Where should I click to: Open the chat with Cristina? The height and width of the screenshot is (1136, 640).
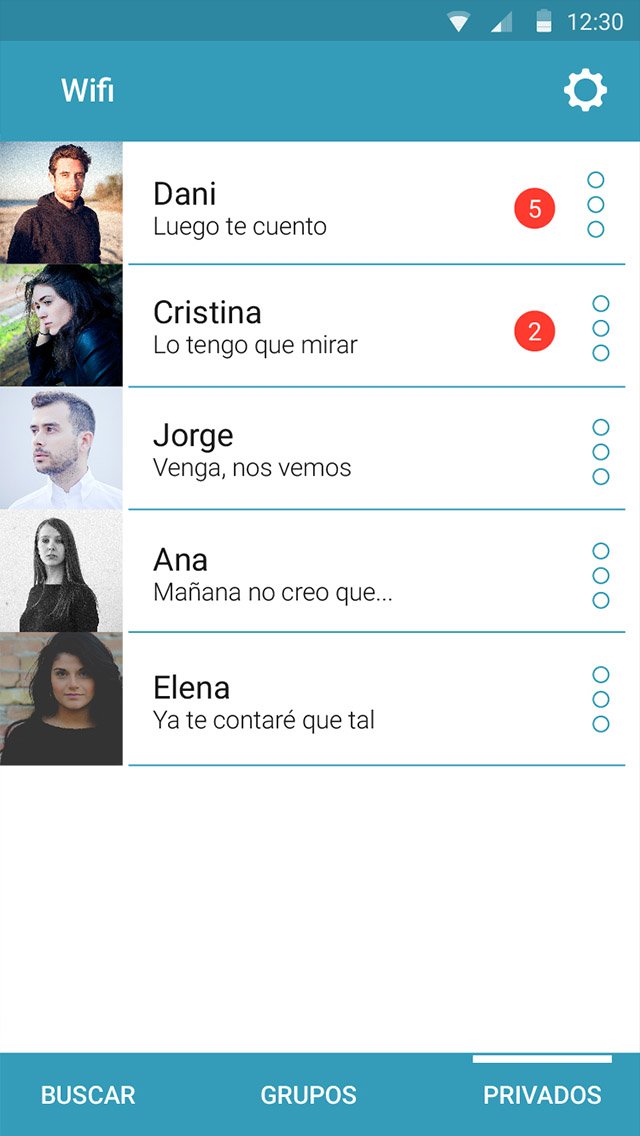[320, 326]
